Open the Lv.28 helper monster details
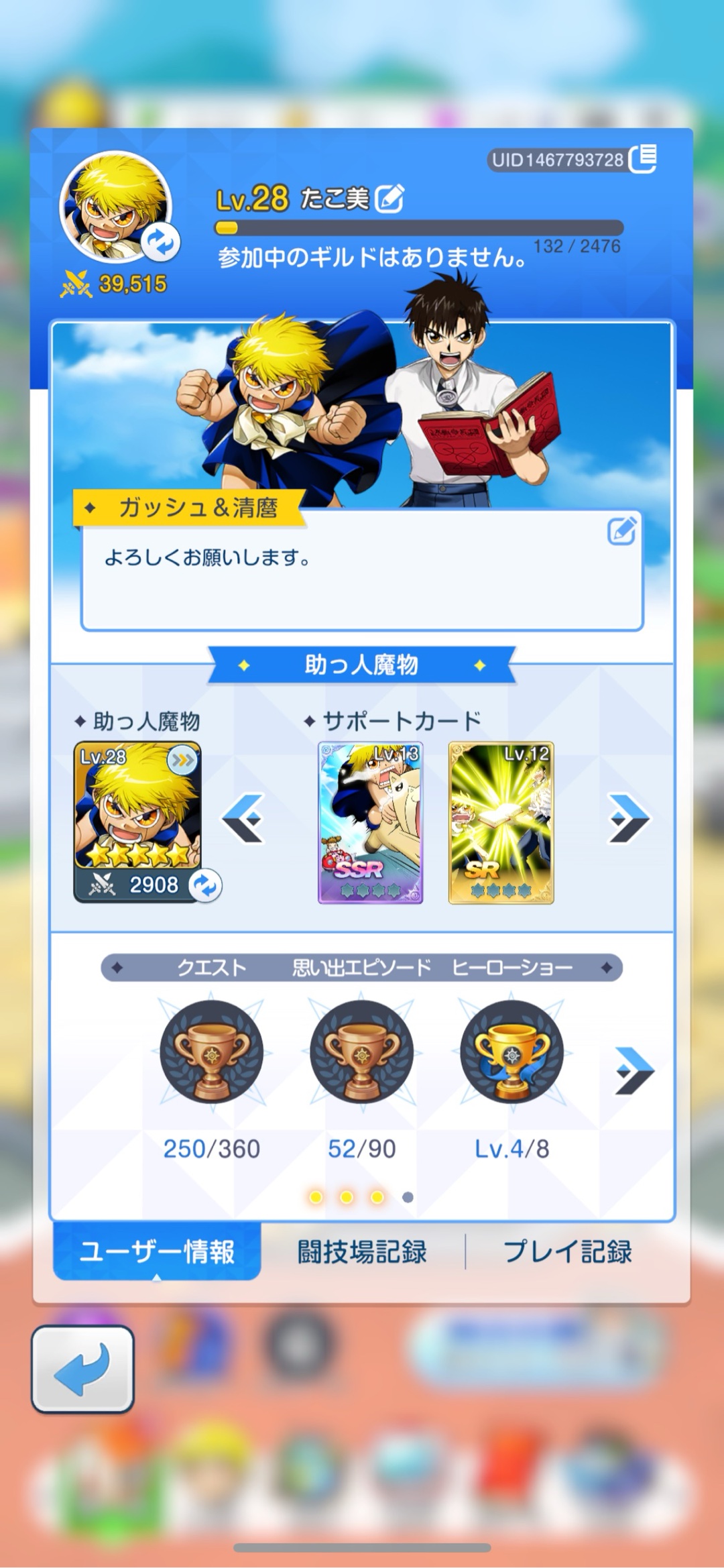This screenshot has height=1568, width=724. pyautogui.click(x=137, y=811)
